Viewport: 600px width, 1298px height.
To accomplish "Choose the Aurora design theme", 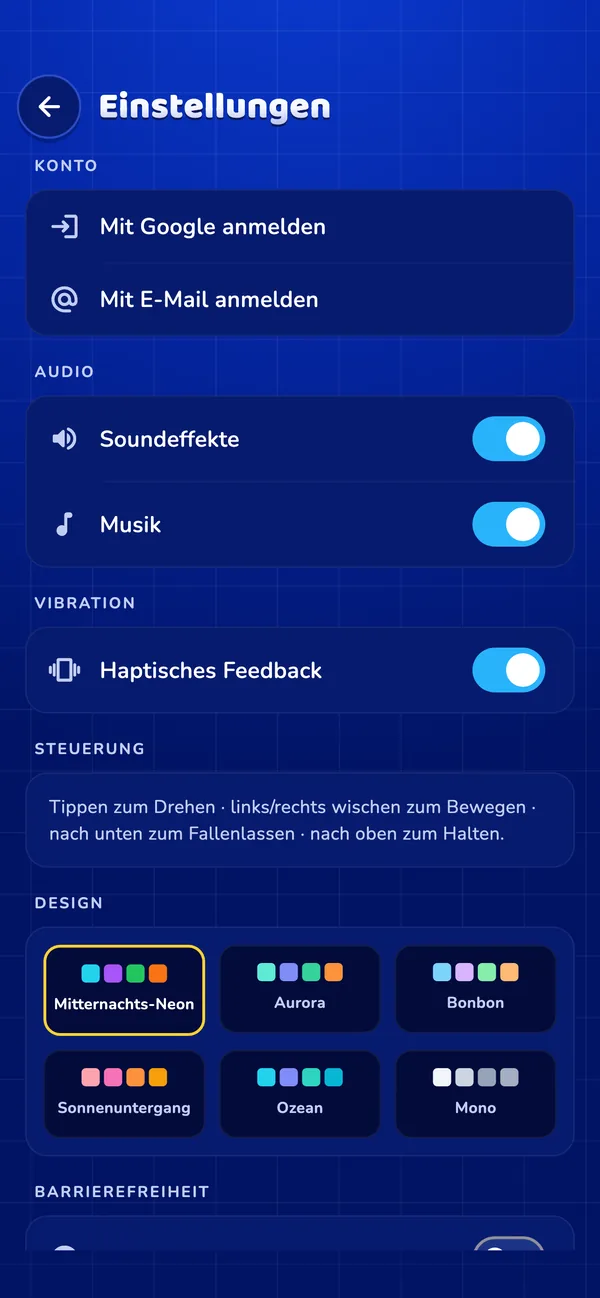I will coord(300,989).
